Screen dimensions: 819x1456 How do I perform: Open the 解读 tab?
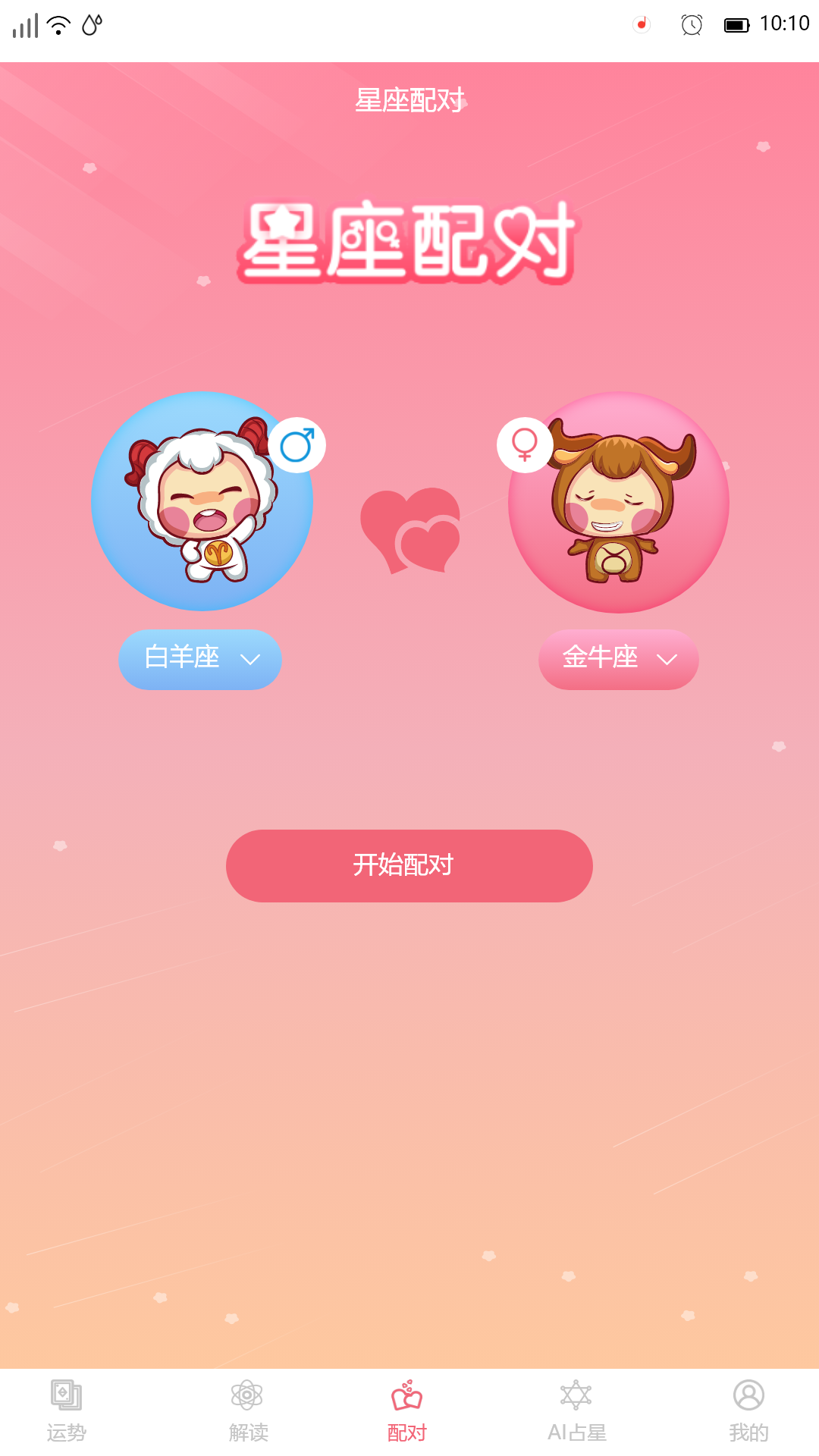(x=248, y=1412)
